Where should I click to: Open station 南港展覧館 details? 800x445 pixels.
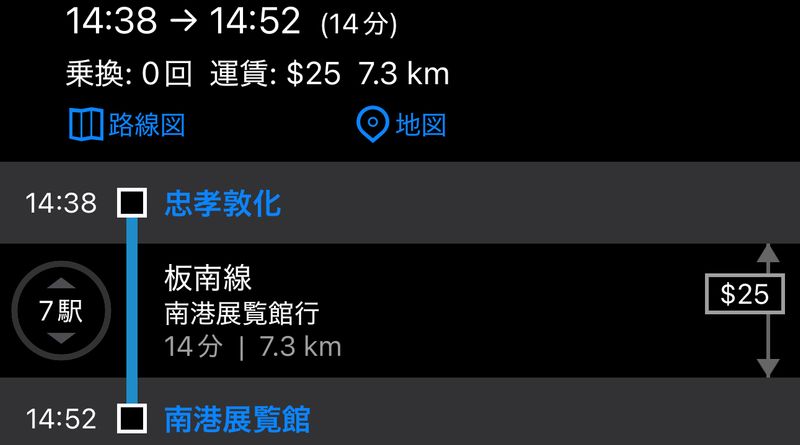(x=236, y=418)
